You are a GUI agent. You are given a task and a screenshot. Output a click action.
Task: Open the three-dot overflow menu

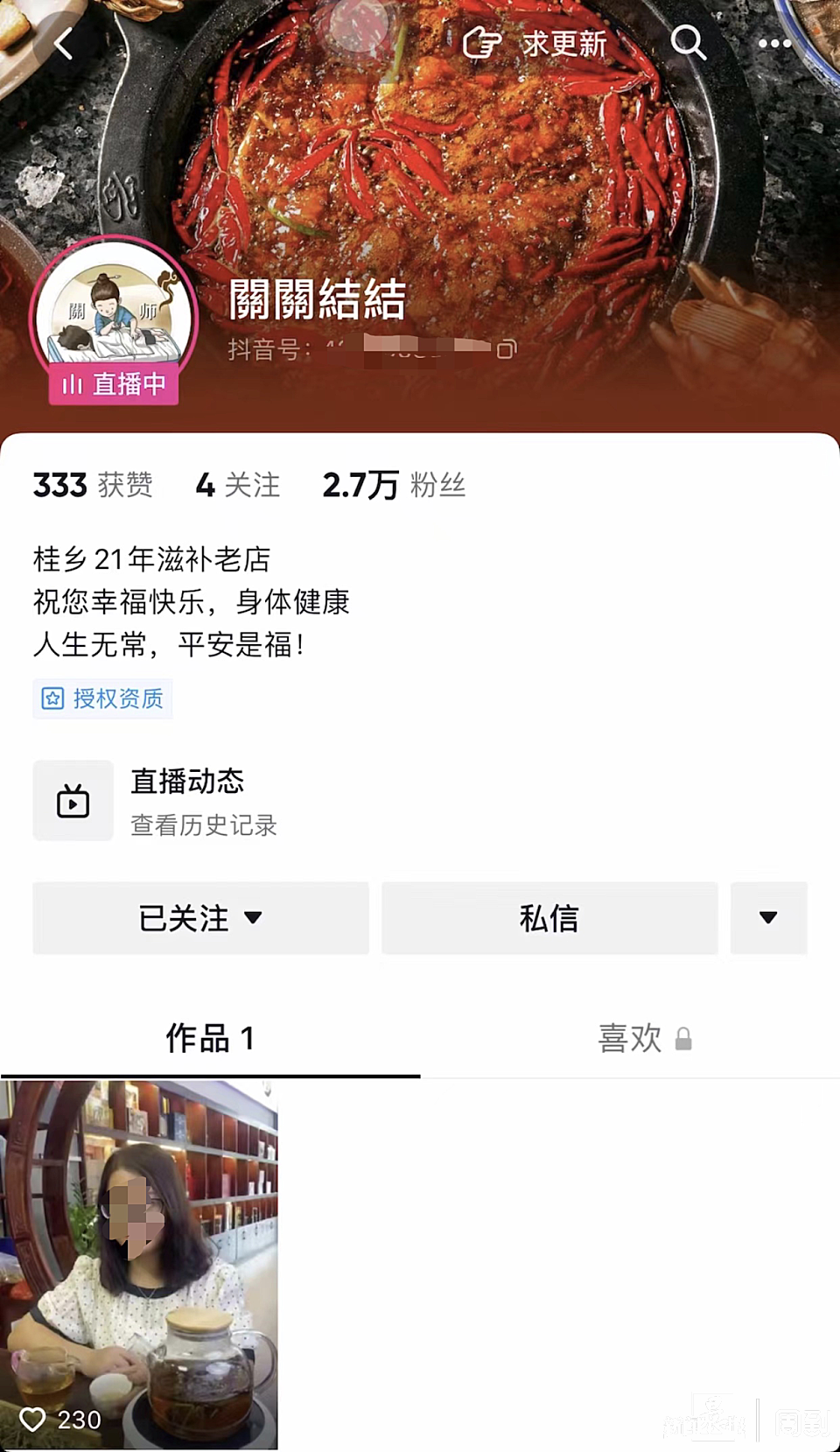coord(774,44)
